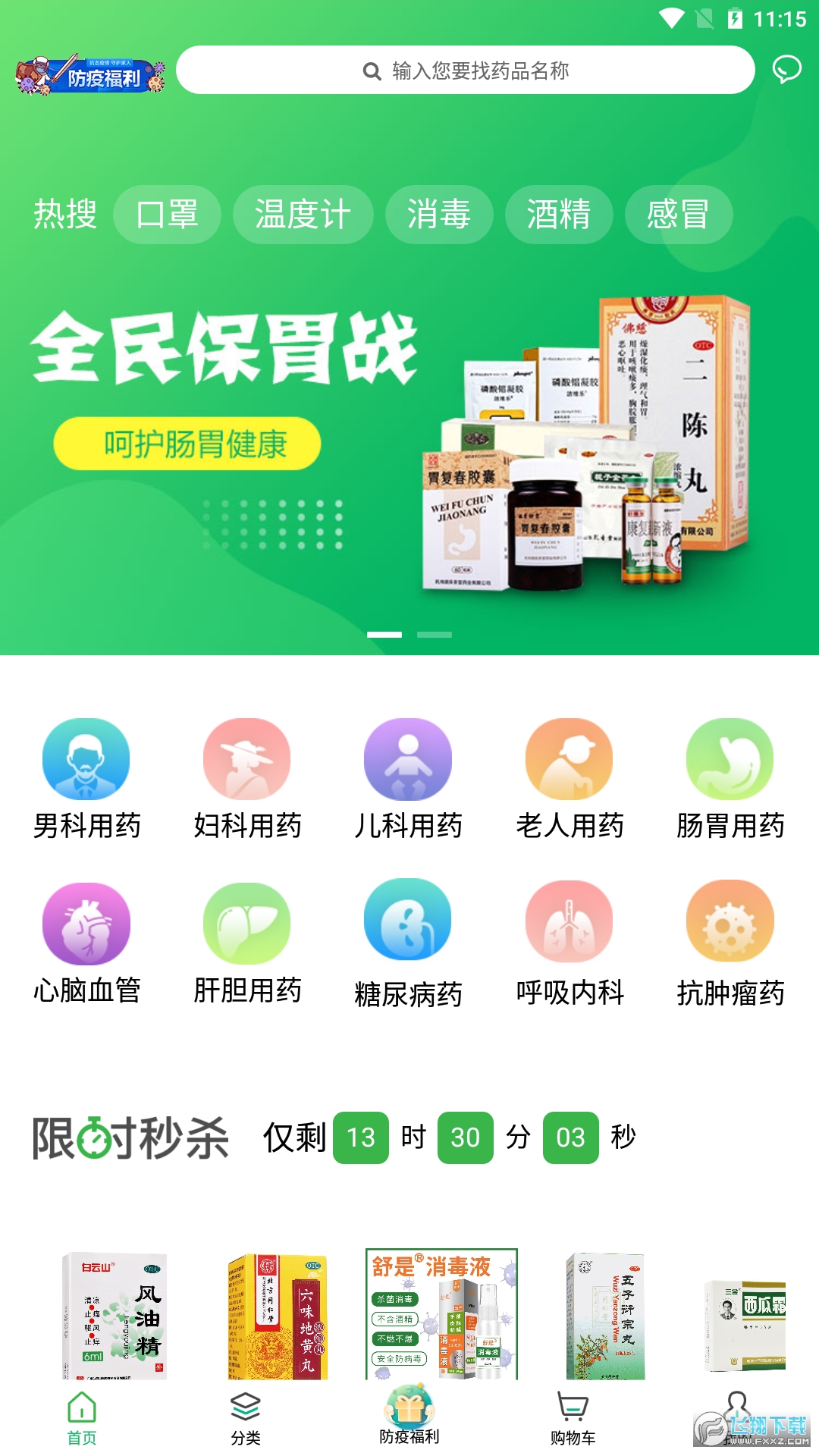Tap the 感冒 hot search chip
This screenshot has height=1456, width=819.
click(x=678, y=215)
